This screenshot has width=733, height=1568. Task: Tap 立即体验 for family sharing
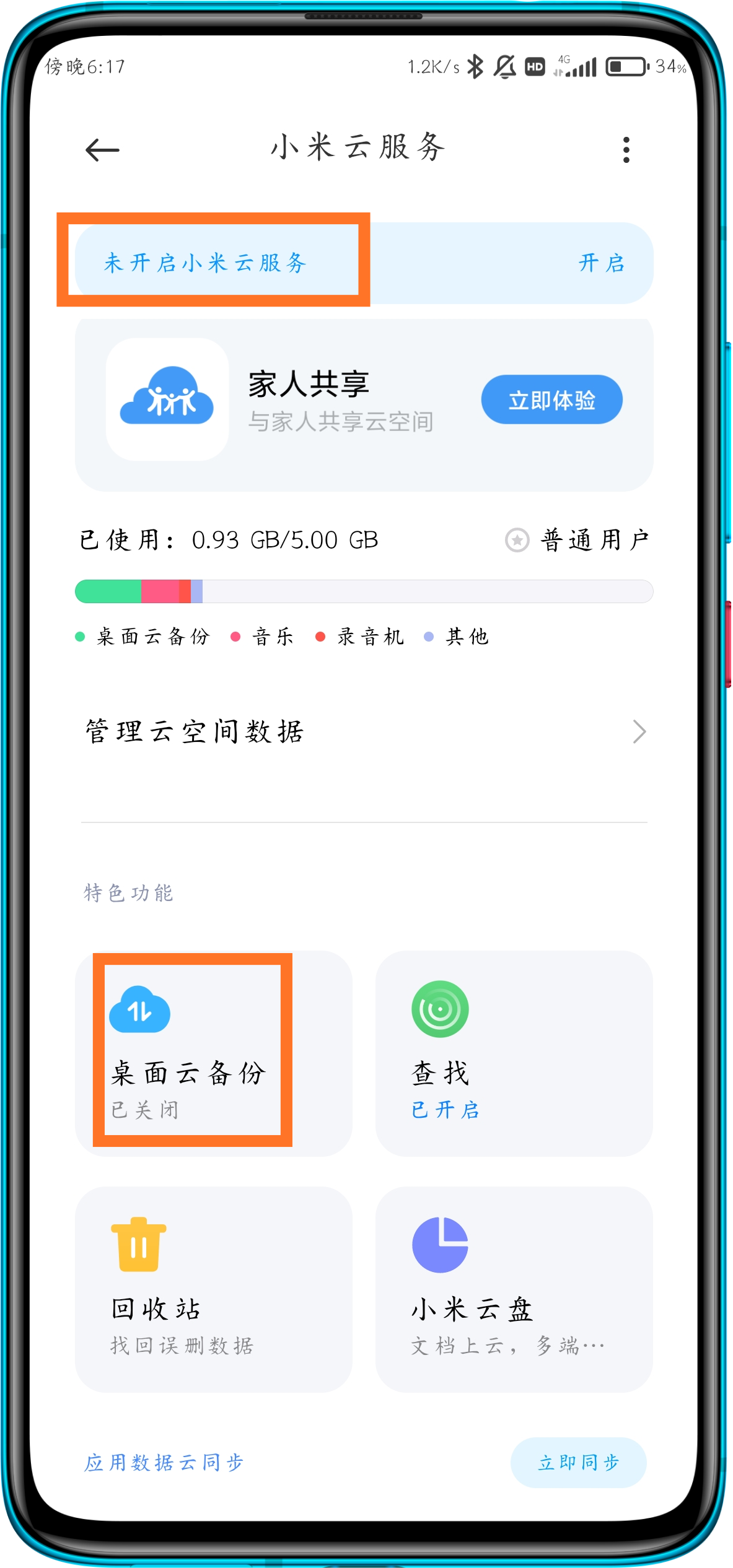[x=551, y=400]
